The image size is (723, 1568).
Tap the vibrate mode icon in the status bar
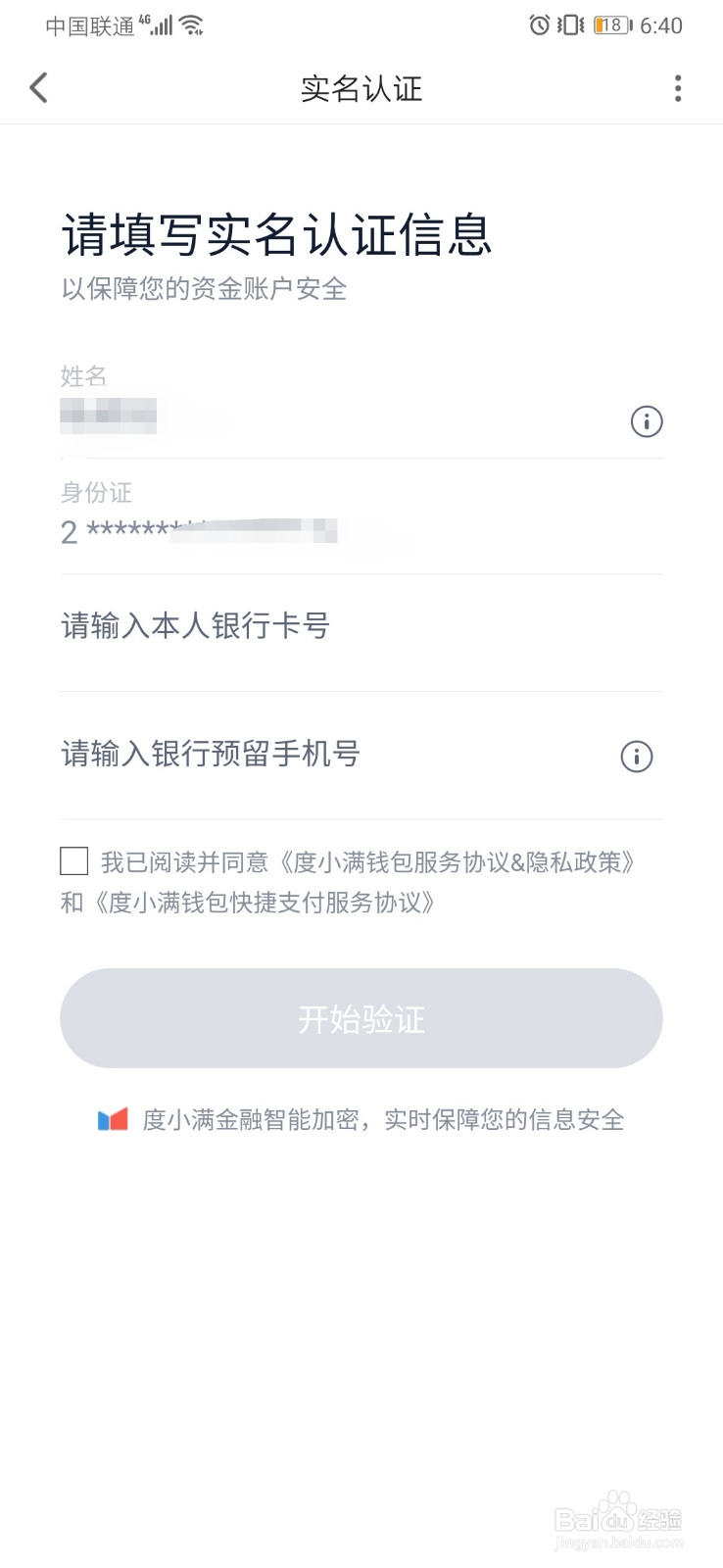coord(571,24)
